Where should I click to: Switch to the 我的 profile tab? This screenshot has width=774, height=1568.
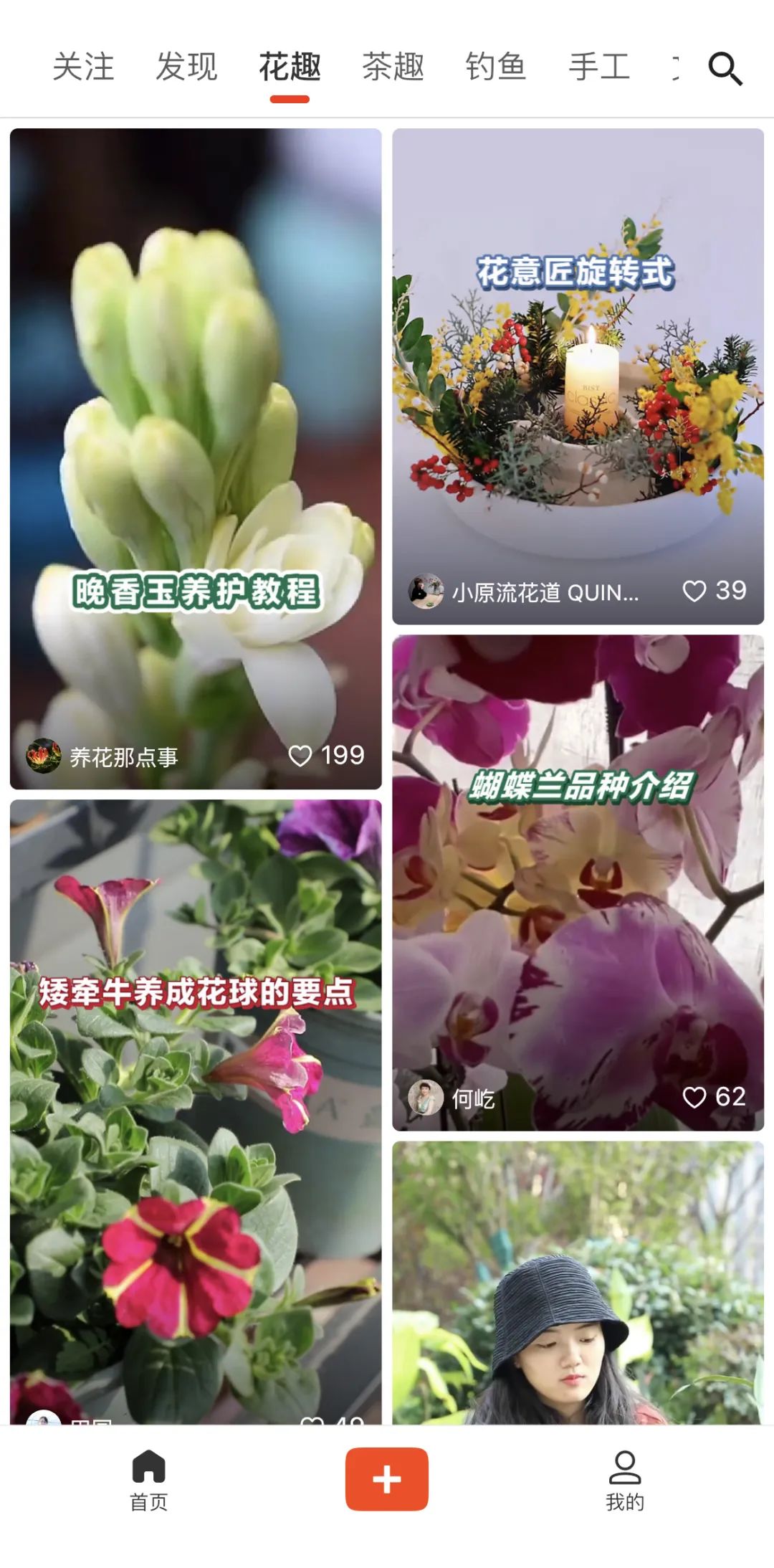click(x=625, y=1480)
